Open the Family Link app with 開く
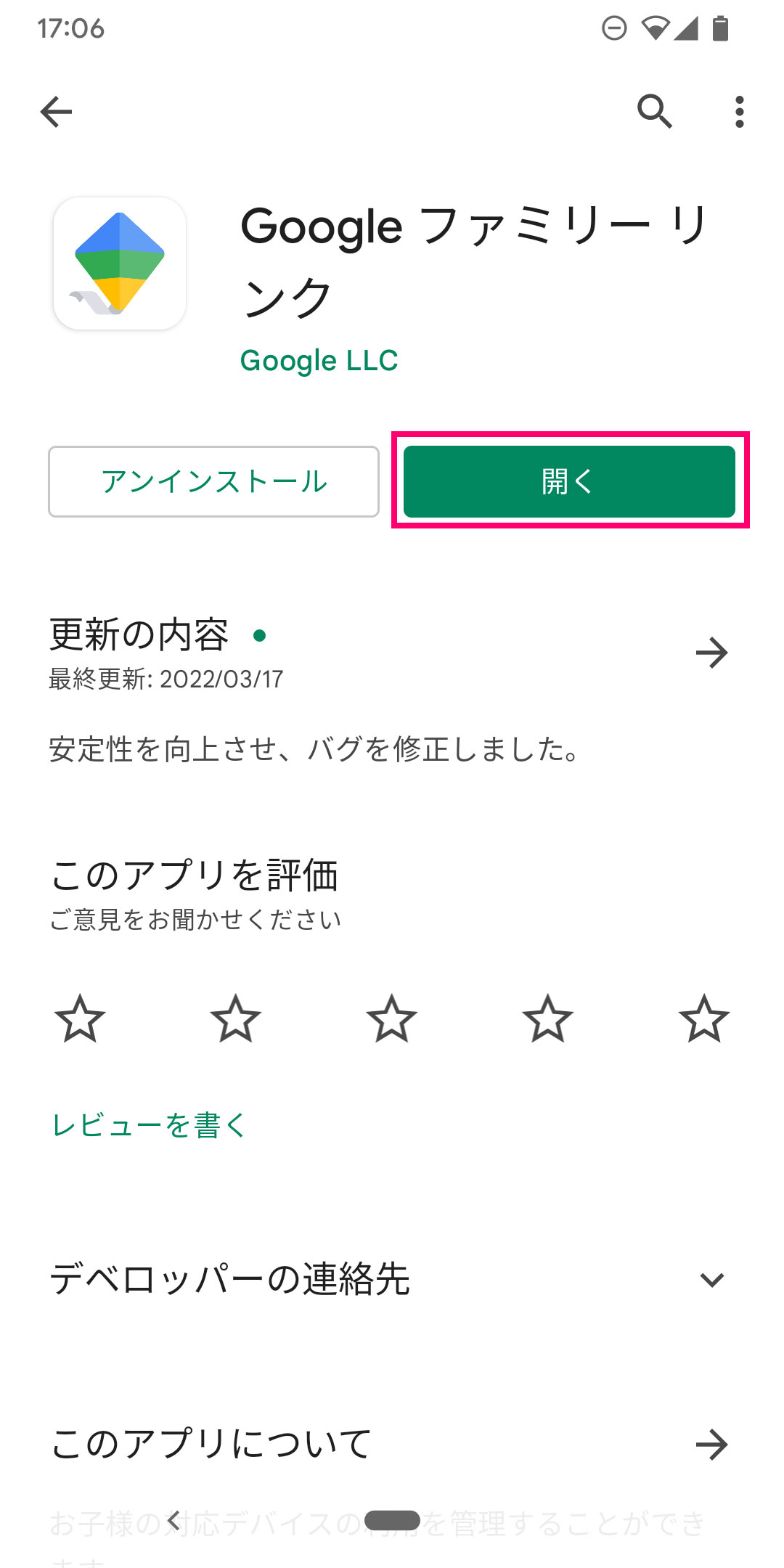 pyautogui.click(x=568, y=481)
